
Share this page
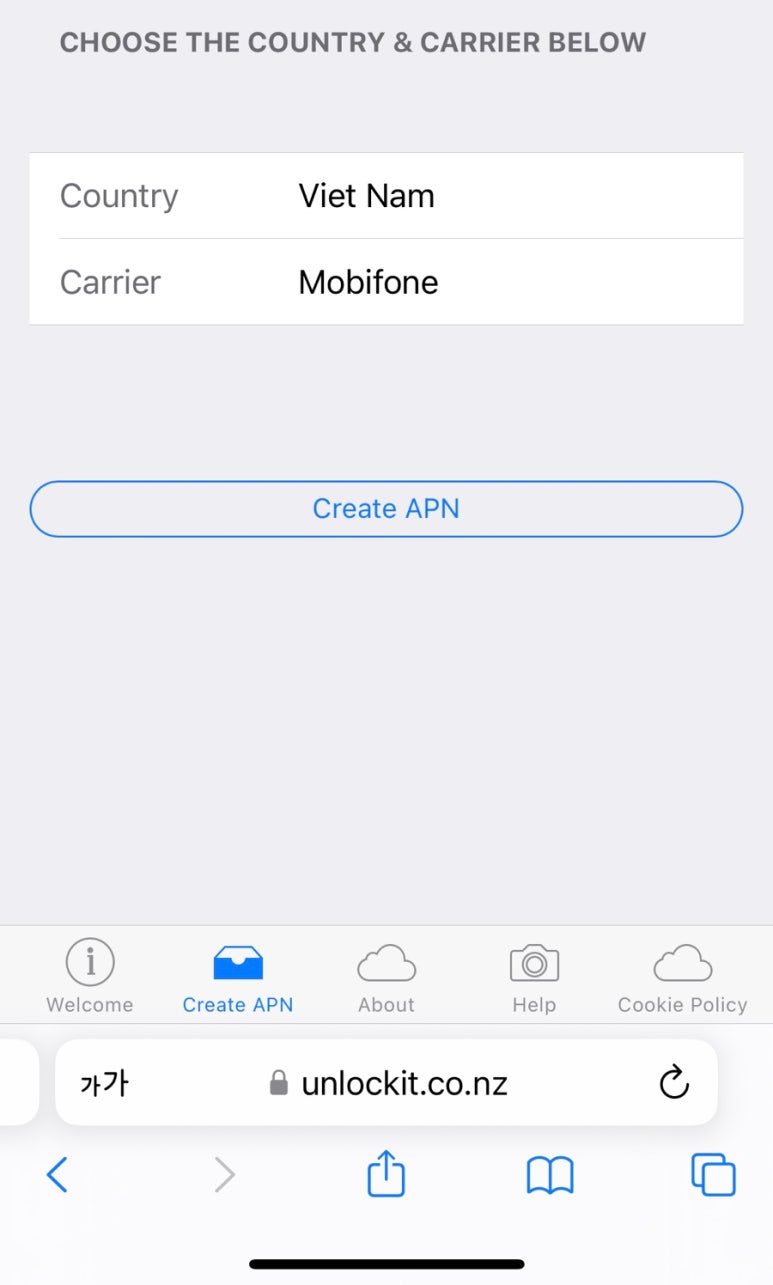386,1173
